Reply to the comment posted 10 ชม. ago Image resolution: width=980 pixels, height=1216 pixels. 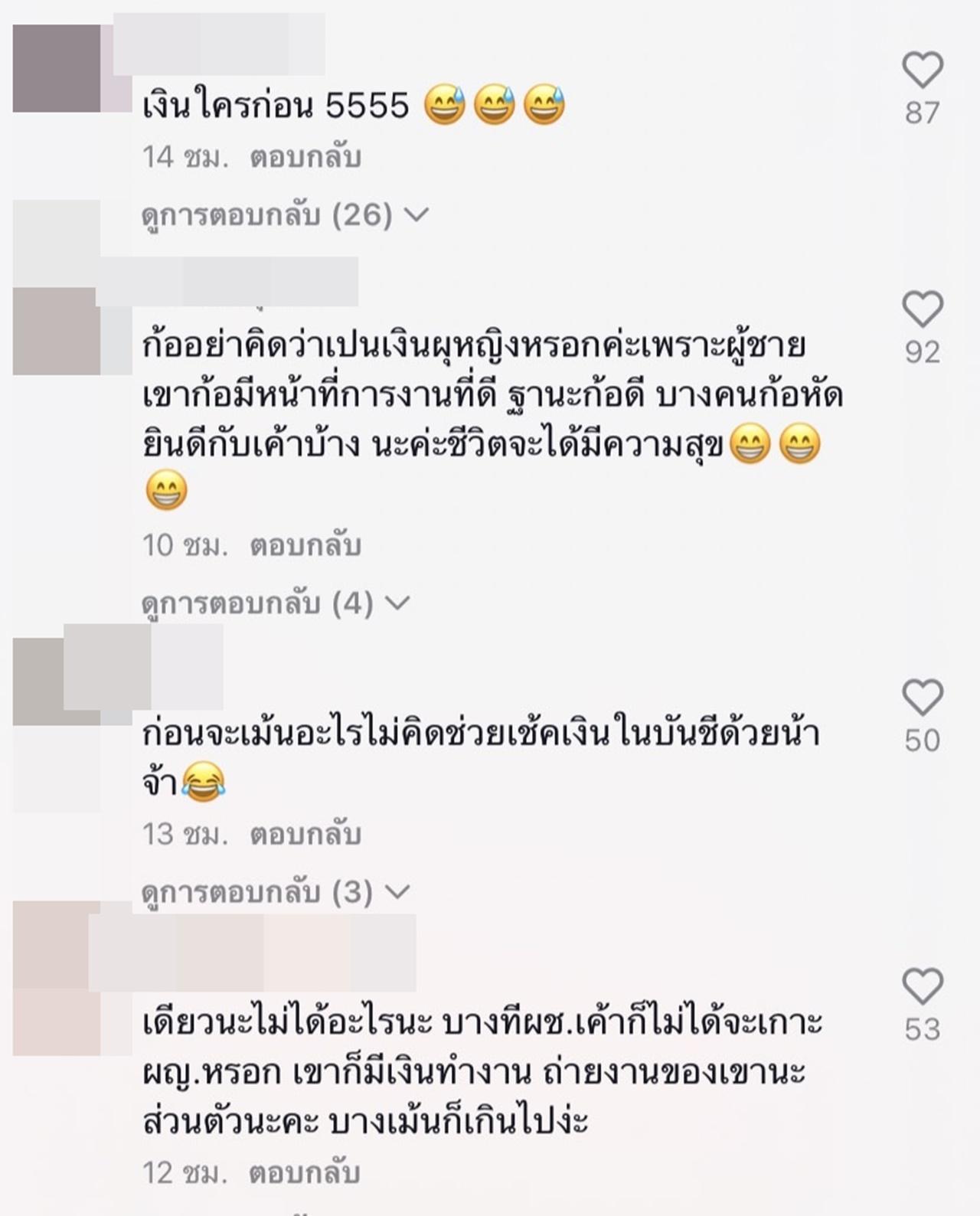305,546
